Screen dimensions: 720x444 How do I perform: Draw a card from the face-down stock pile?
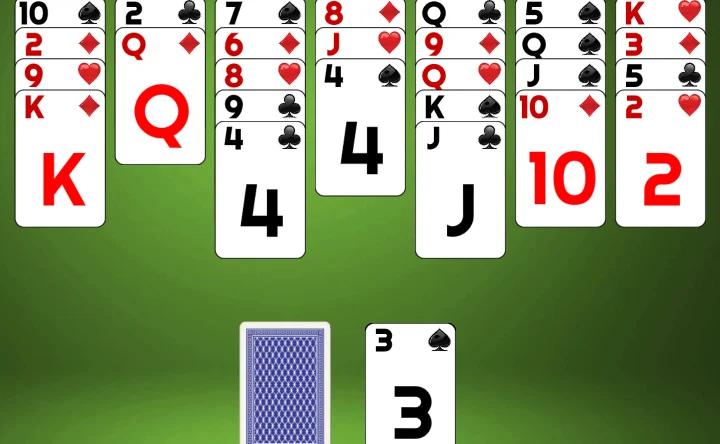click(285, 385)
